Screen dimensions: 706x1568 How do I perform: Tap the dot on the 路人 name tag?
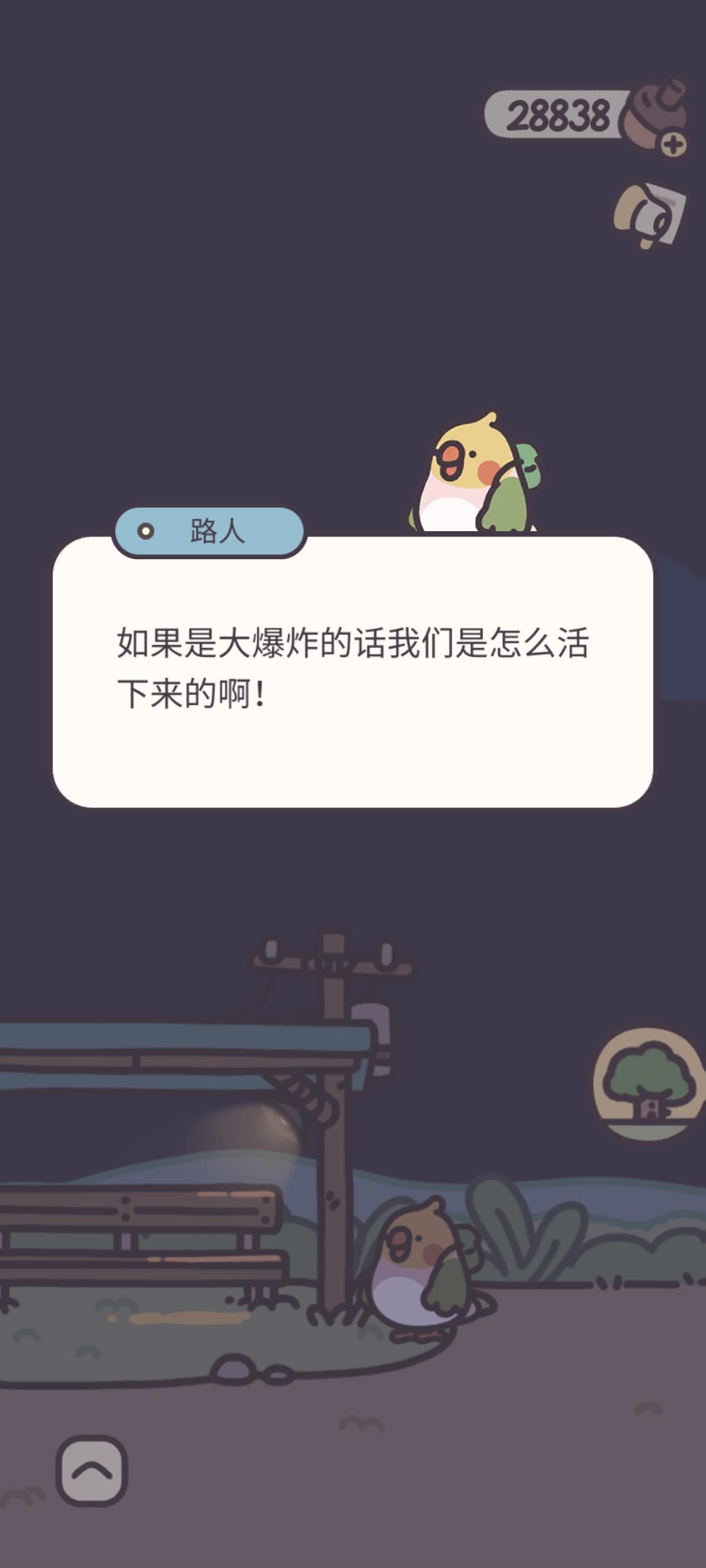coord(146,532)
